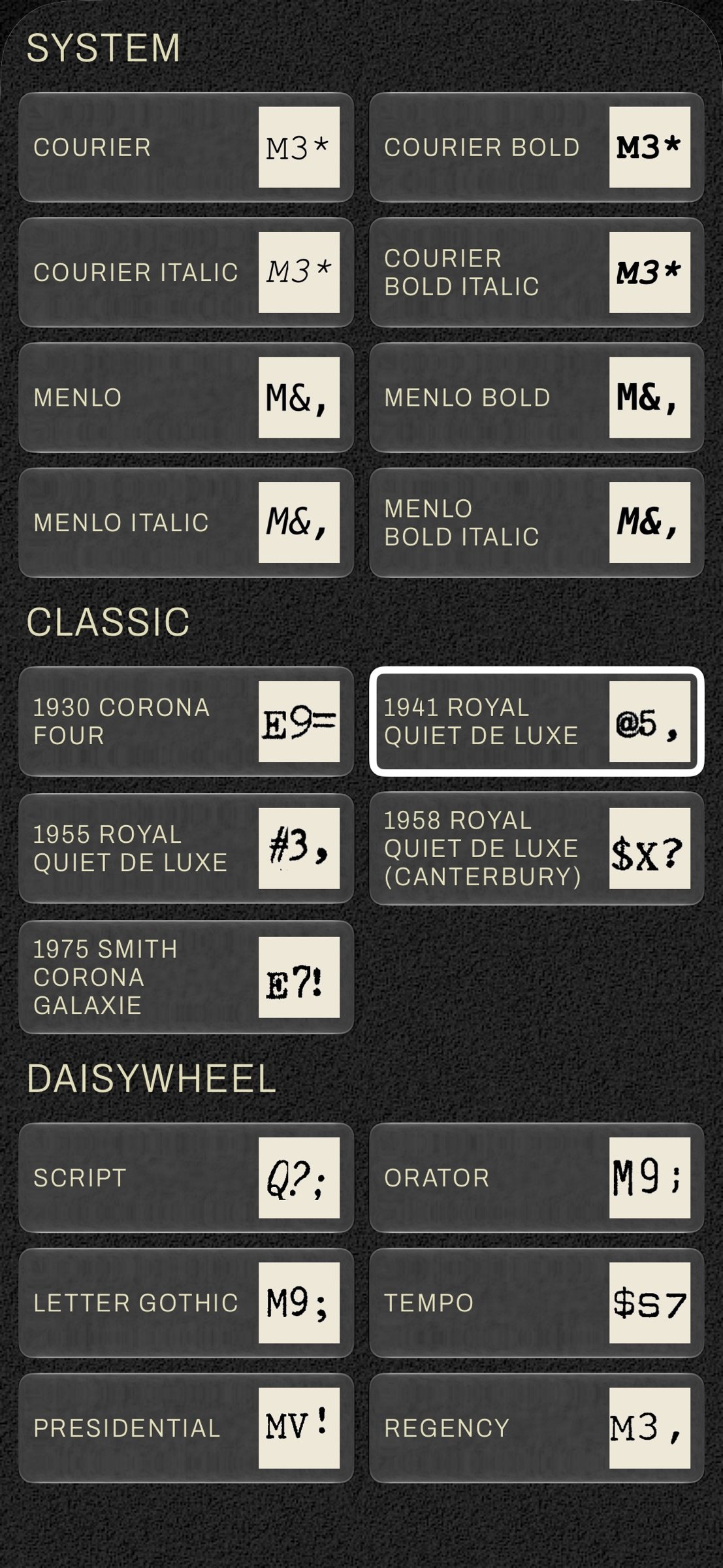Select Courier Bold Italic
Image resolution: width=723 pixels, height=1568 pixels.
[x=536, y=272]
